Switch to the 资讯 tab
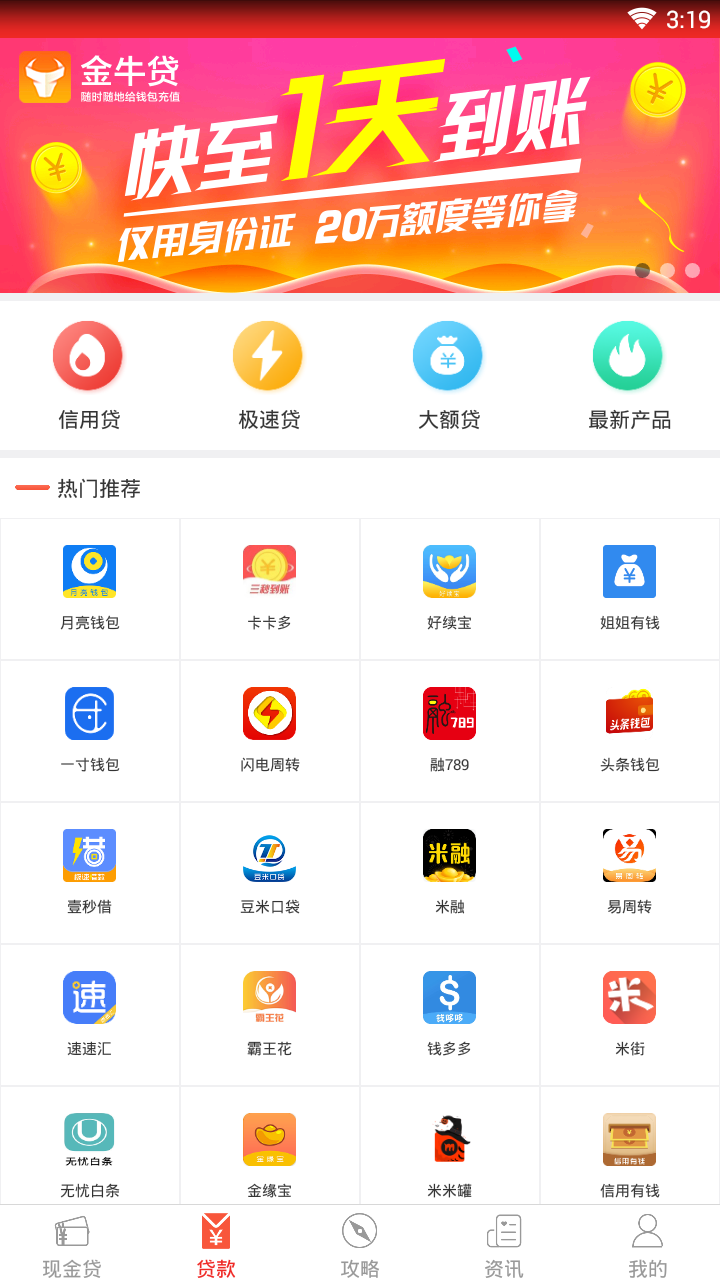This screenshot has width=720, height=1280. click(504, 1244)
